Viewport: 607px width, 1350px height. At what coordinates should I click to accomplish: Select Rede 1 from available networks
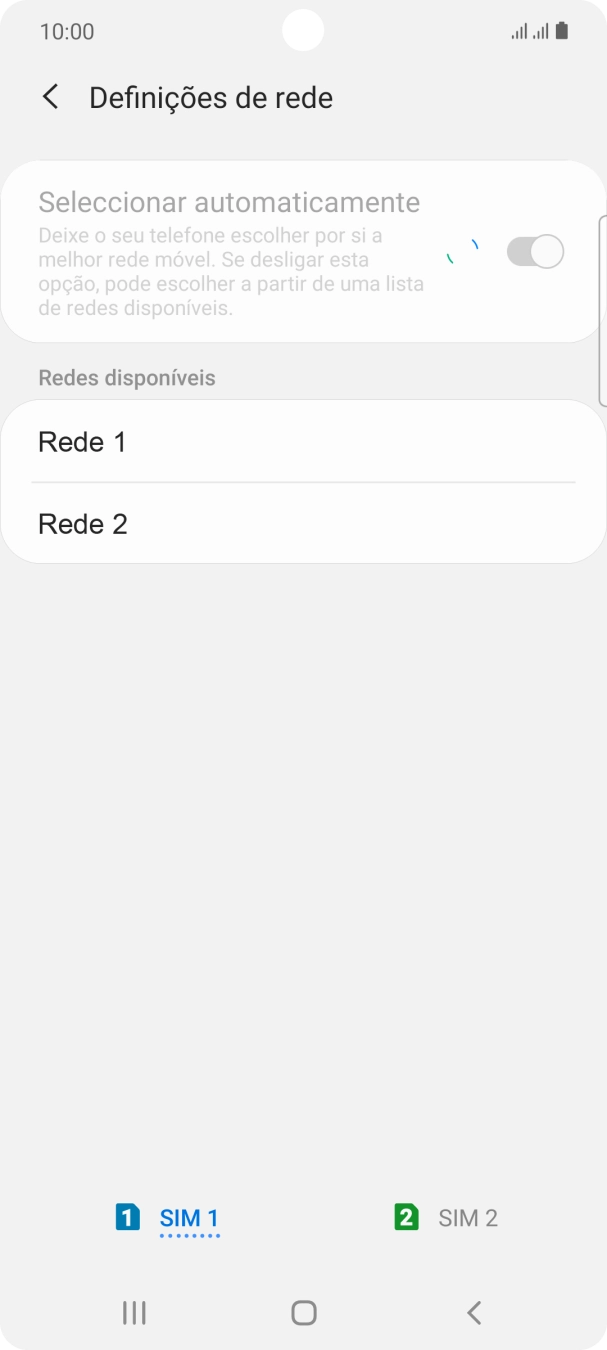pos(303,442)
